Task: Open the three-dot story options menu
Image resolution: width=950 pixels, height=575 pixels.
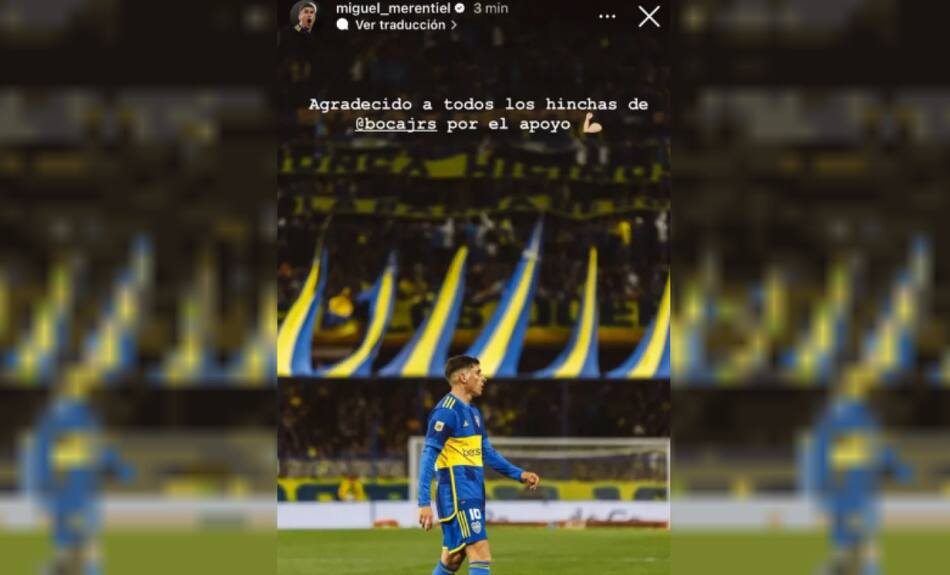Action: 607,16
